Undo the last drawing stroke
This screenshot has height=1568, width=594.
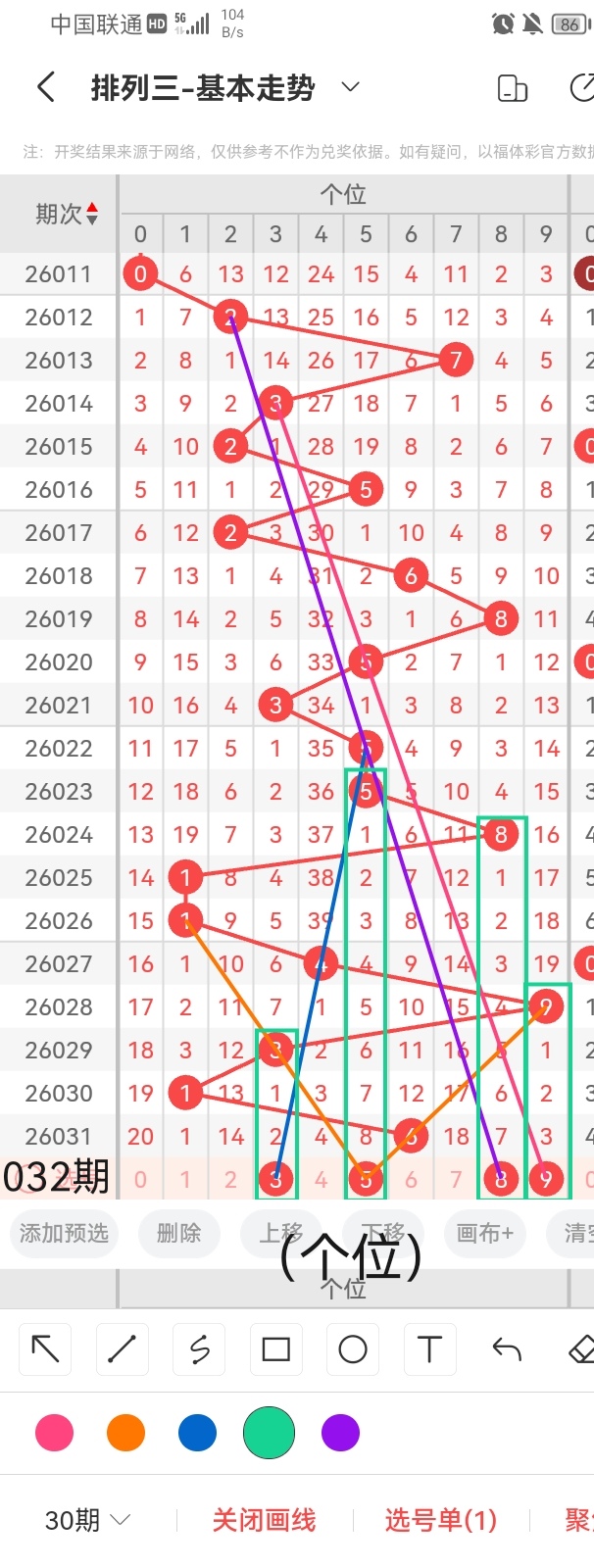pyautogui.click(x=506, y=1349)
